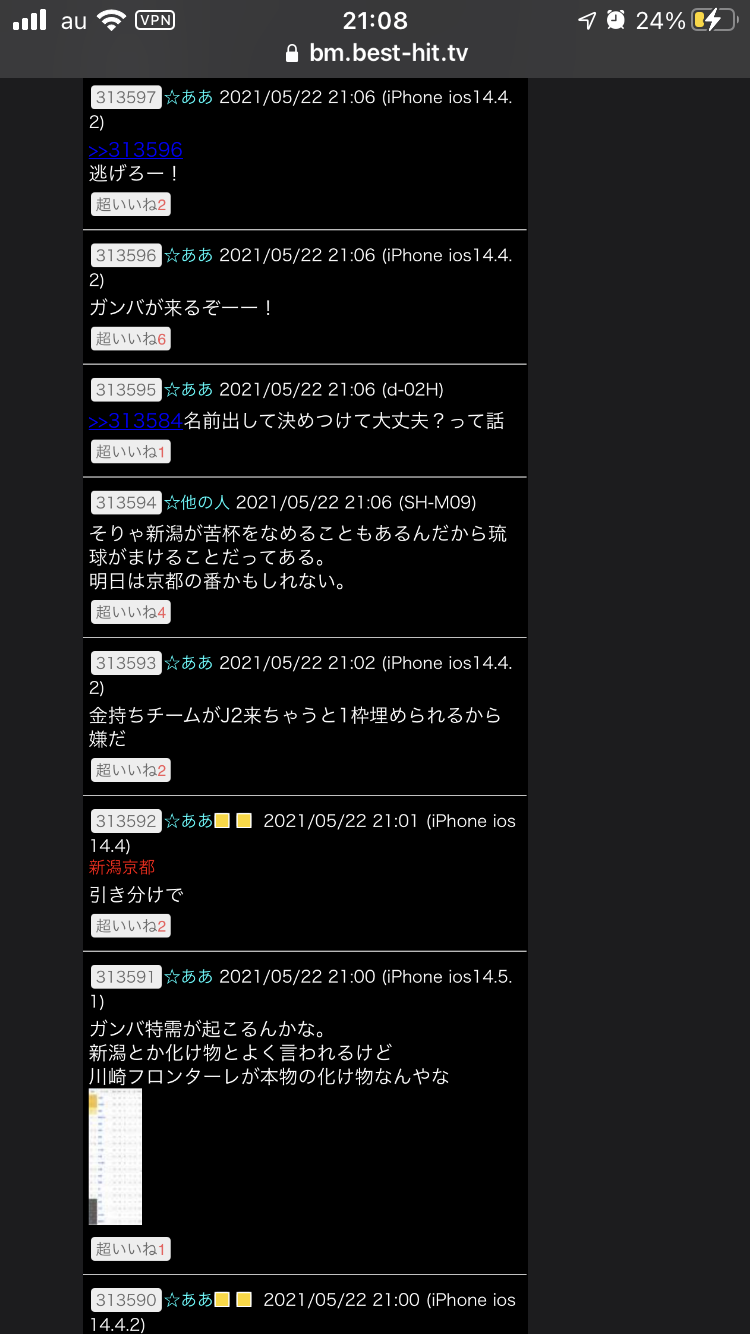
Task: Tap 超いいね under post 313593
Action: [131, 770]
